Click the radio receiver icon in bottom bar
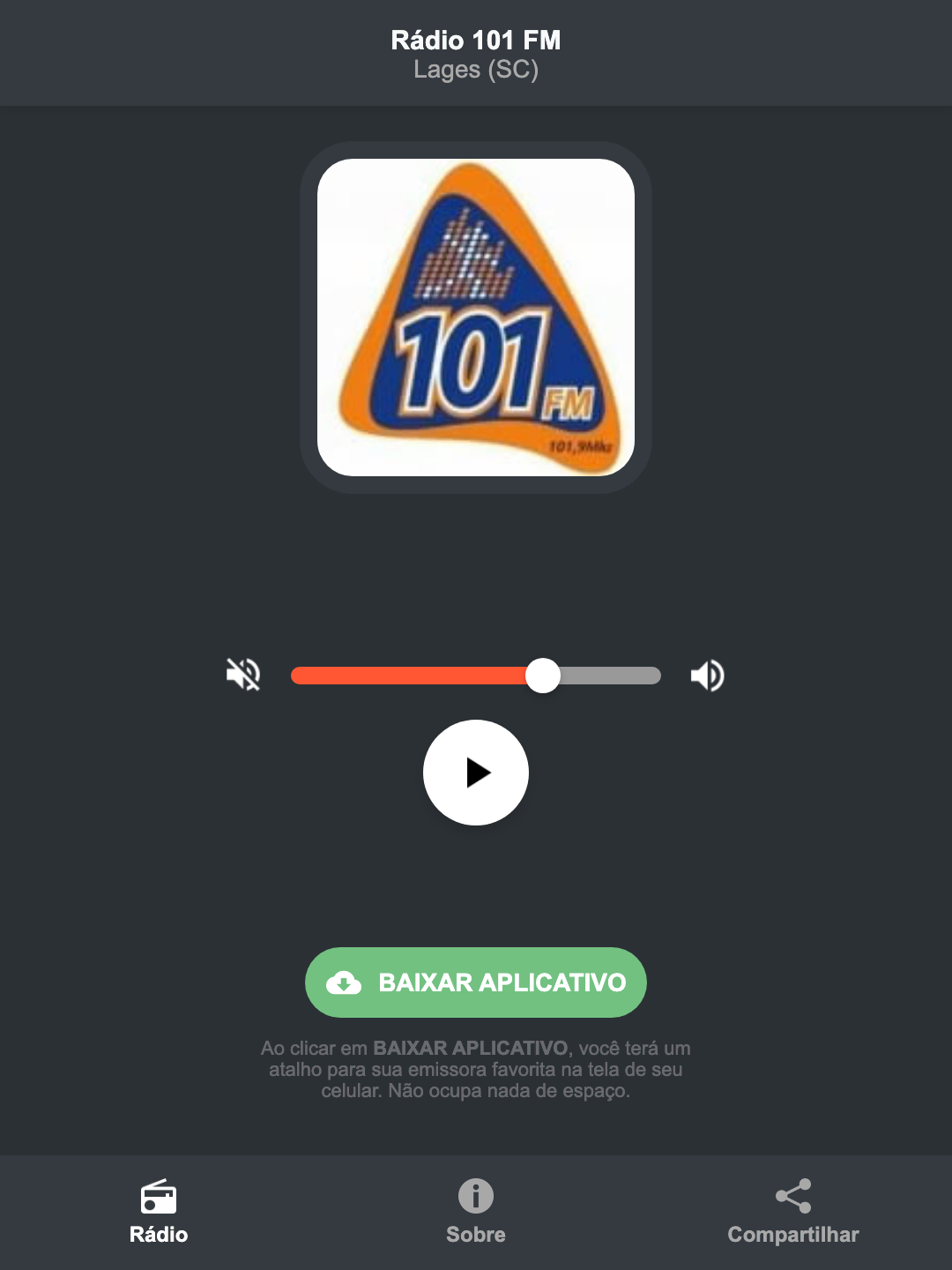The height and width of the screenshot is (1270, 952). click(159, 1199)
